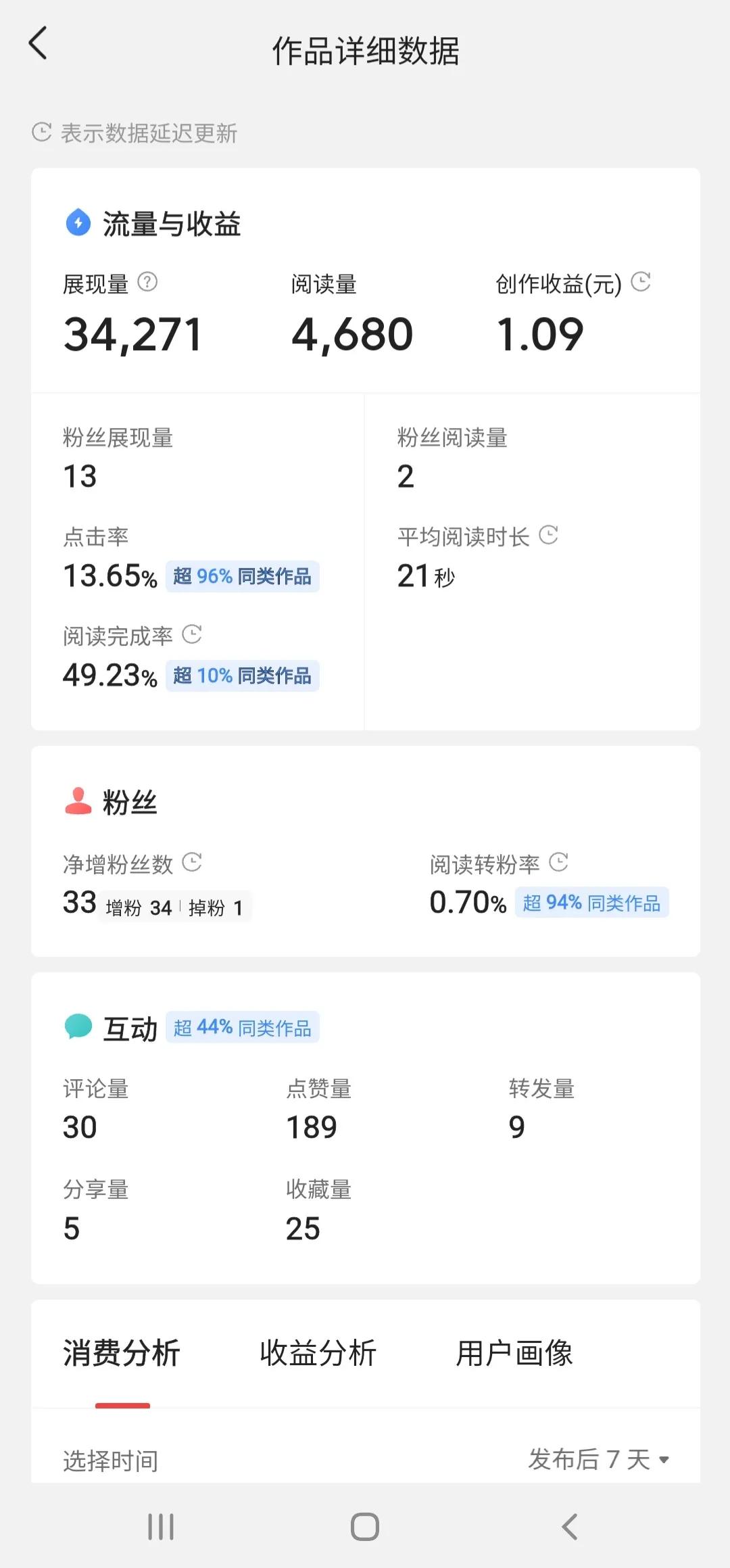Tap the 超96%同类作品 badge near 点击率
This screenshot has width=730, height=1568.
[x=241, y=577]
